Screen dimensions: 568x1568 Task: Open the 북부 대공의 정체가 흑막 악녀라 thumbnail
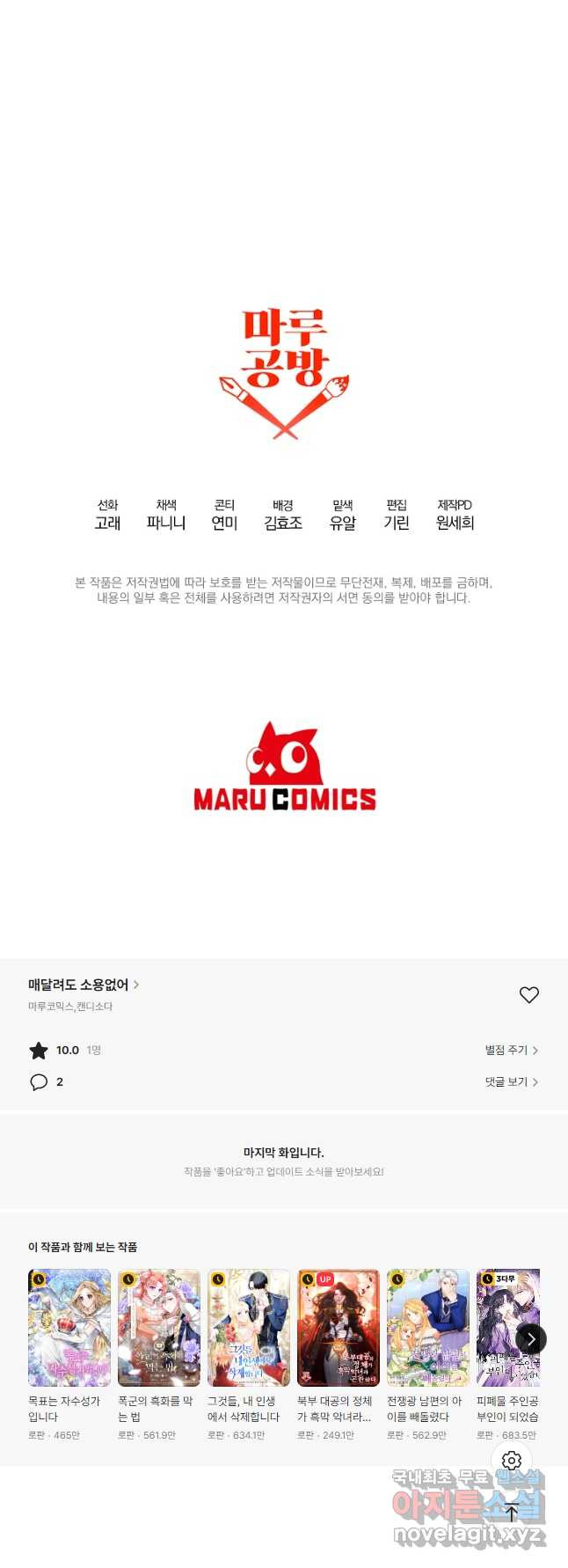pos(339,1328)
